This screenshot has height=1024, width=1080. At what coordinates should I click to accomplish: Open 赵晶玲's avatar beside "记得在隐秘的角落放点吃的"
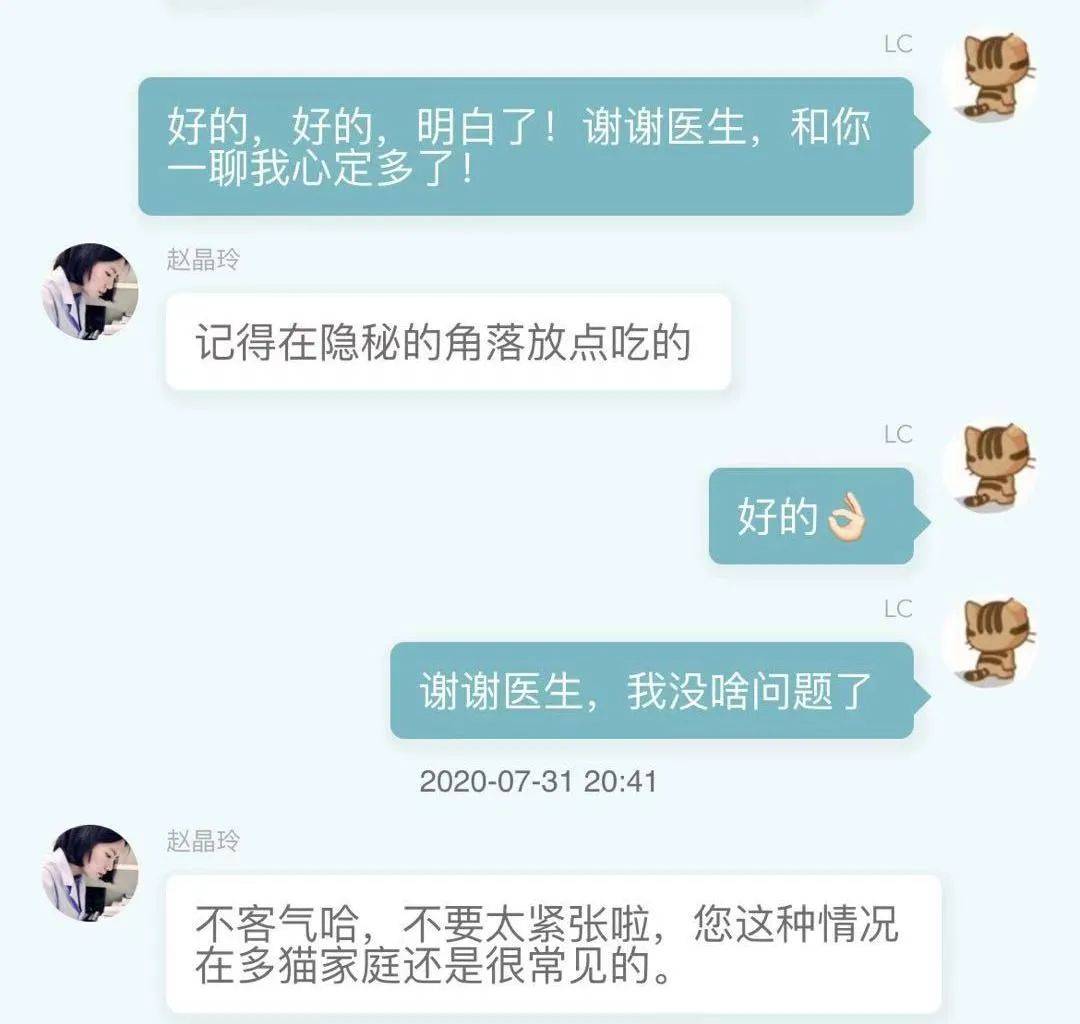(90, 292)
